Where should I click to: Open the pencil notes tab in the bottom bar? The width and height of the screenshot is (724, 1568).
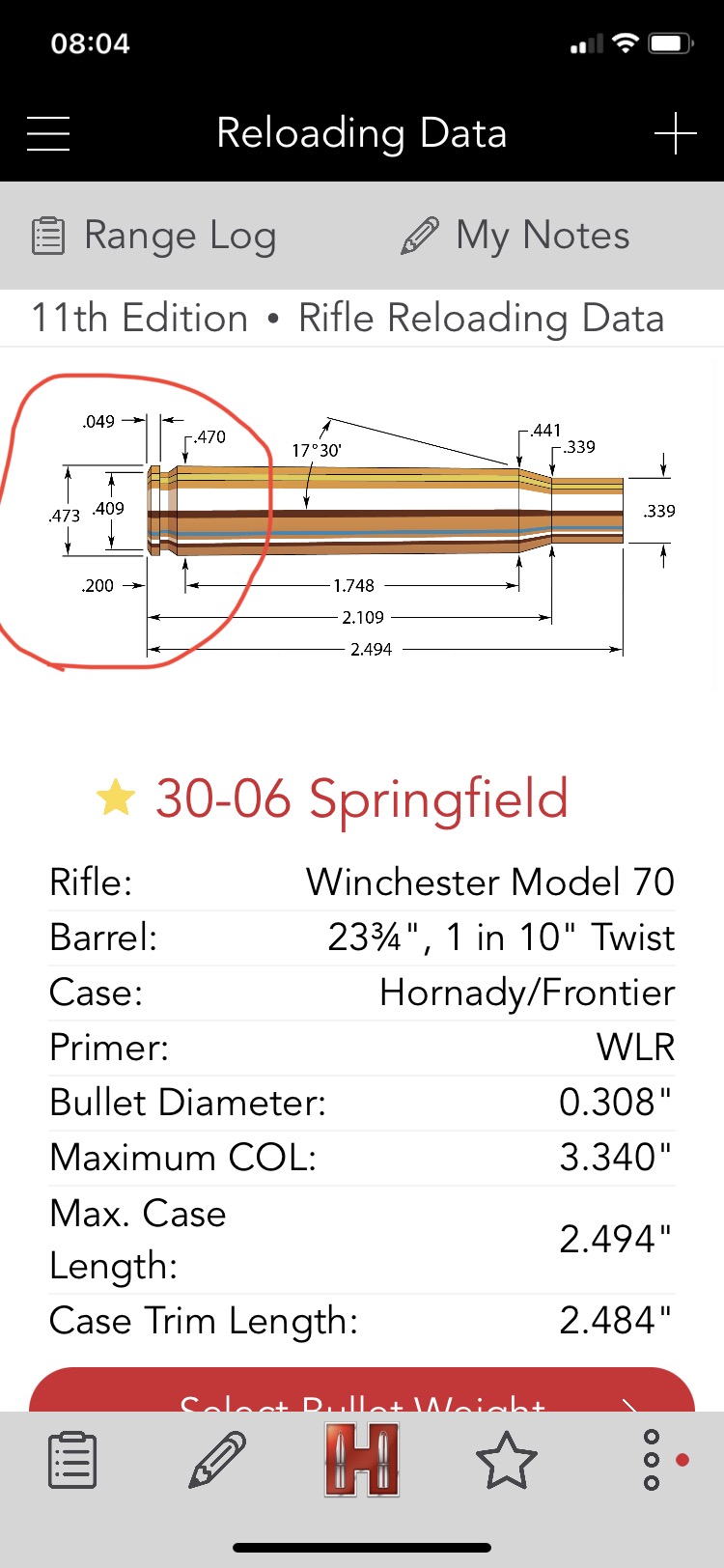(217, 1460)
